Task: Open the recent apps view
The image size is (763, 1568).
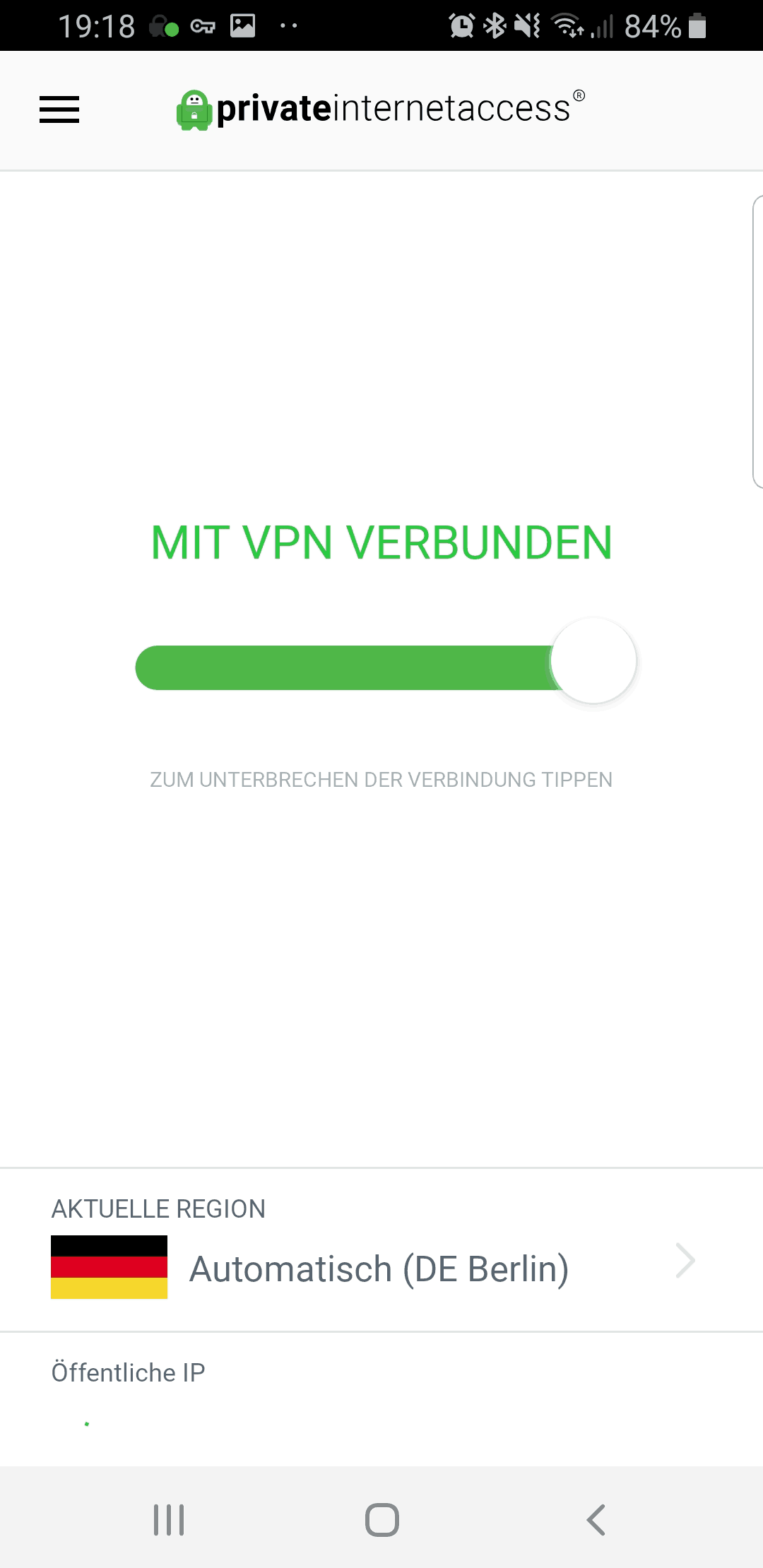Action: coord(169,1519)
